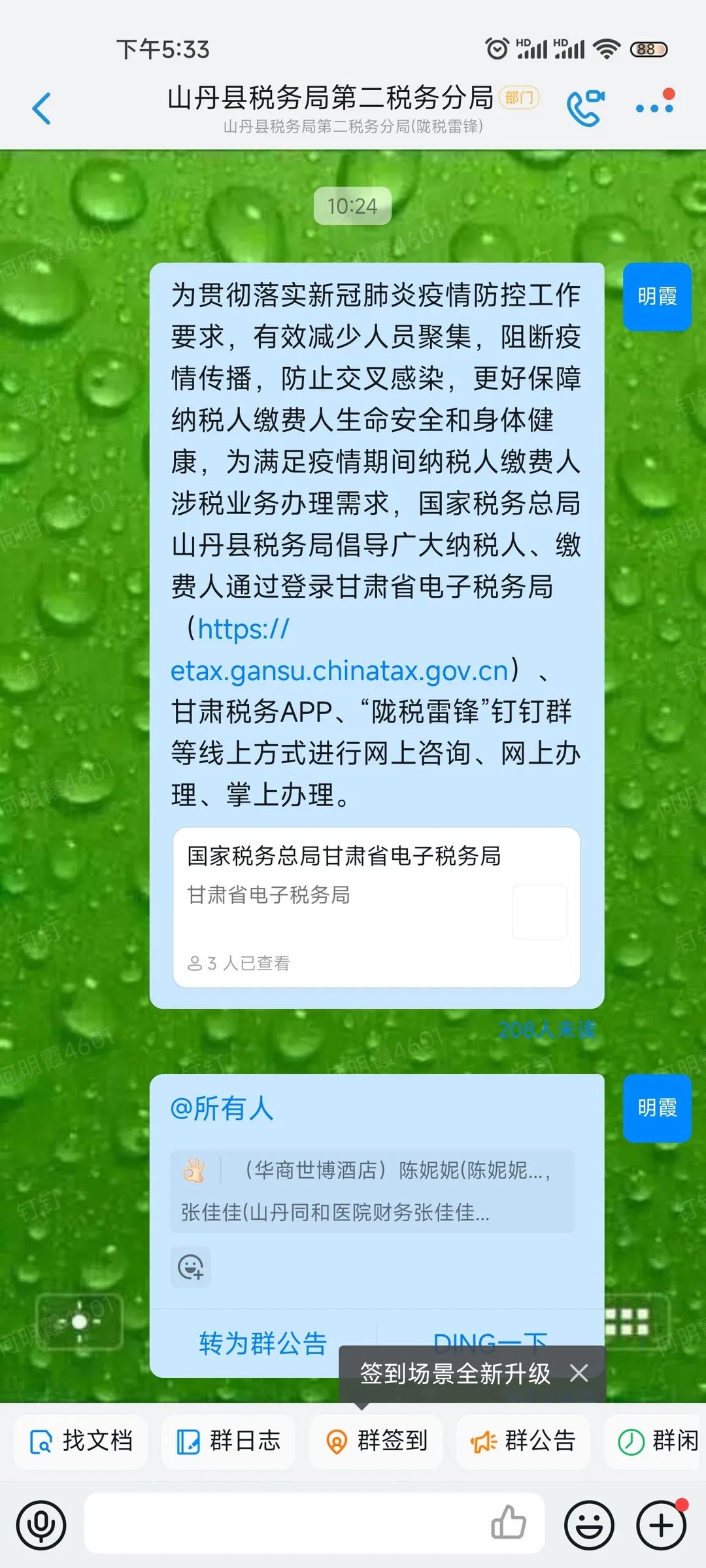
Task: Open the etax.gansu.chinatax.gov.cn link
Action: (339, 650)
